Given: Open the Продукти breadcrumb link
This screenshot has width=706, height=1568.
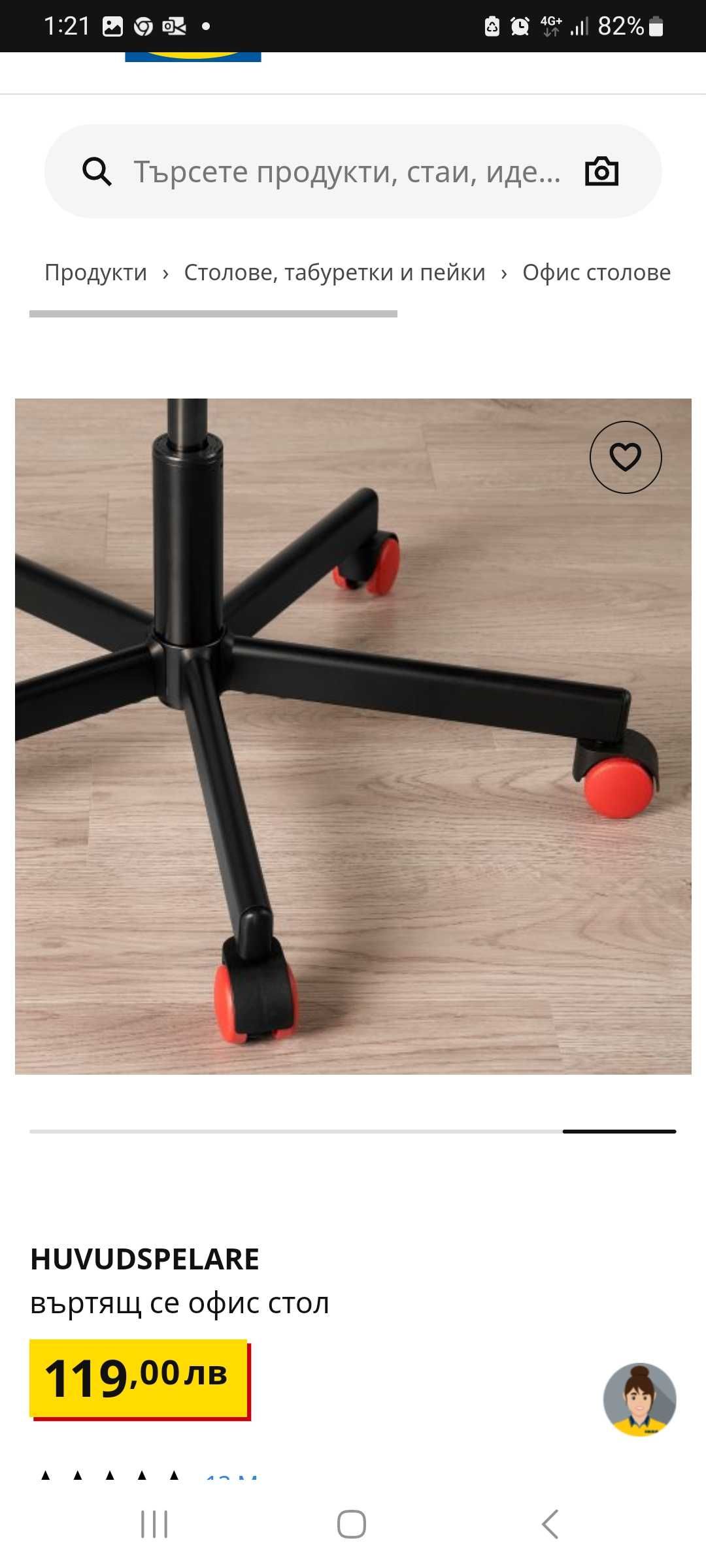Looking at the screenshot, I should pyautogui.click(x=95, y=272).
